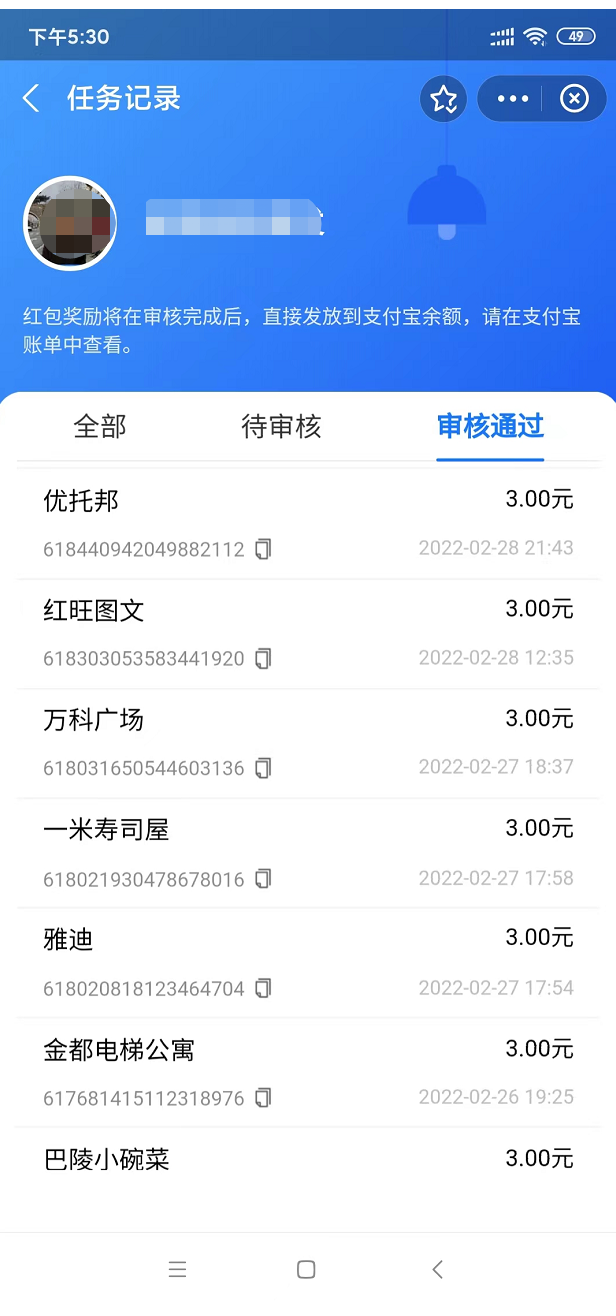The width and height of the screenshot is (616, 1316).
Task: Copy the order number for 红旺图文
Action: [263, 659]
